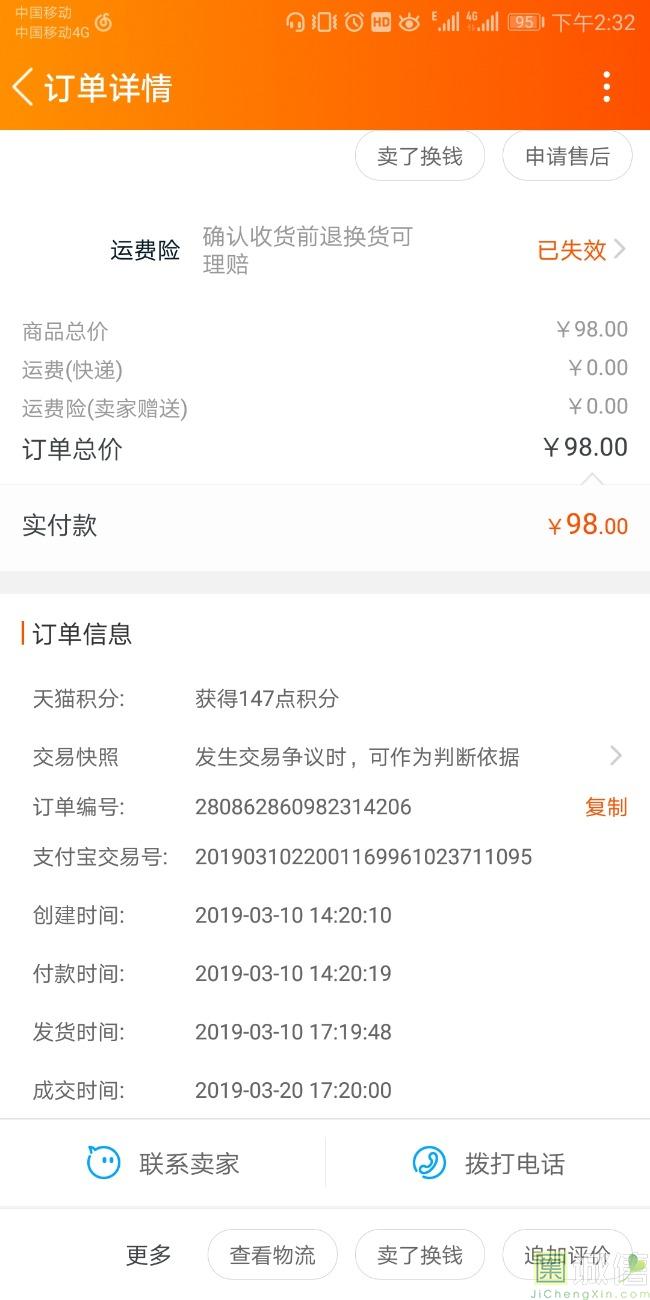Copy the order number with 复制
The image size is (650, 1300).
[x=606, y=807]
